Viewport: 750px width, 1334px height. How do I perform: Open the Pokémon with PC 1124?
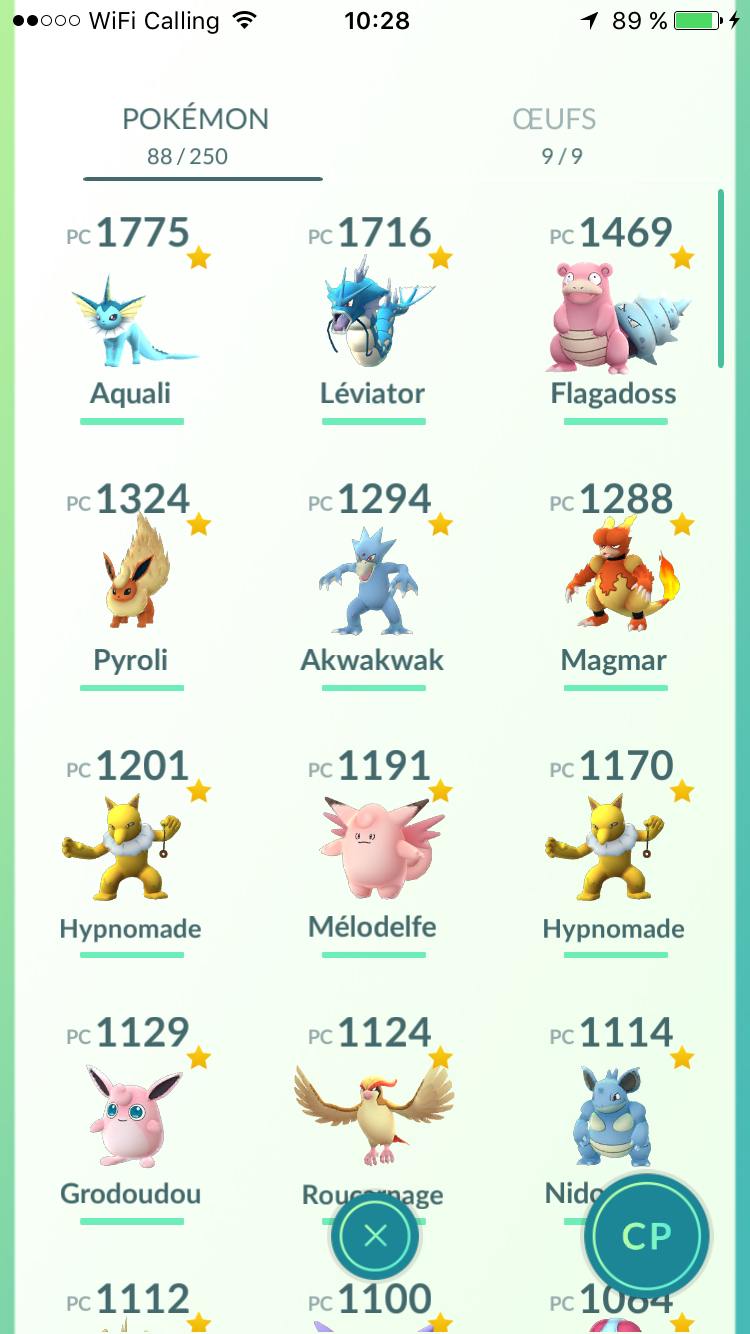(373, 1110)
